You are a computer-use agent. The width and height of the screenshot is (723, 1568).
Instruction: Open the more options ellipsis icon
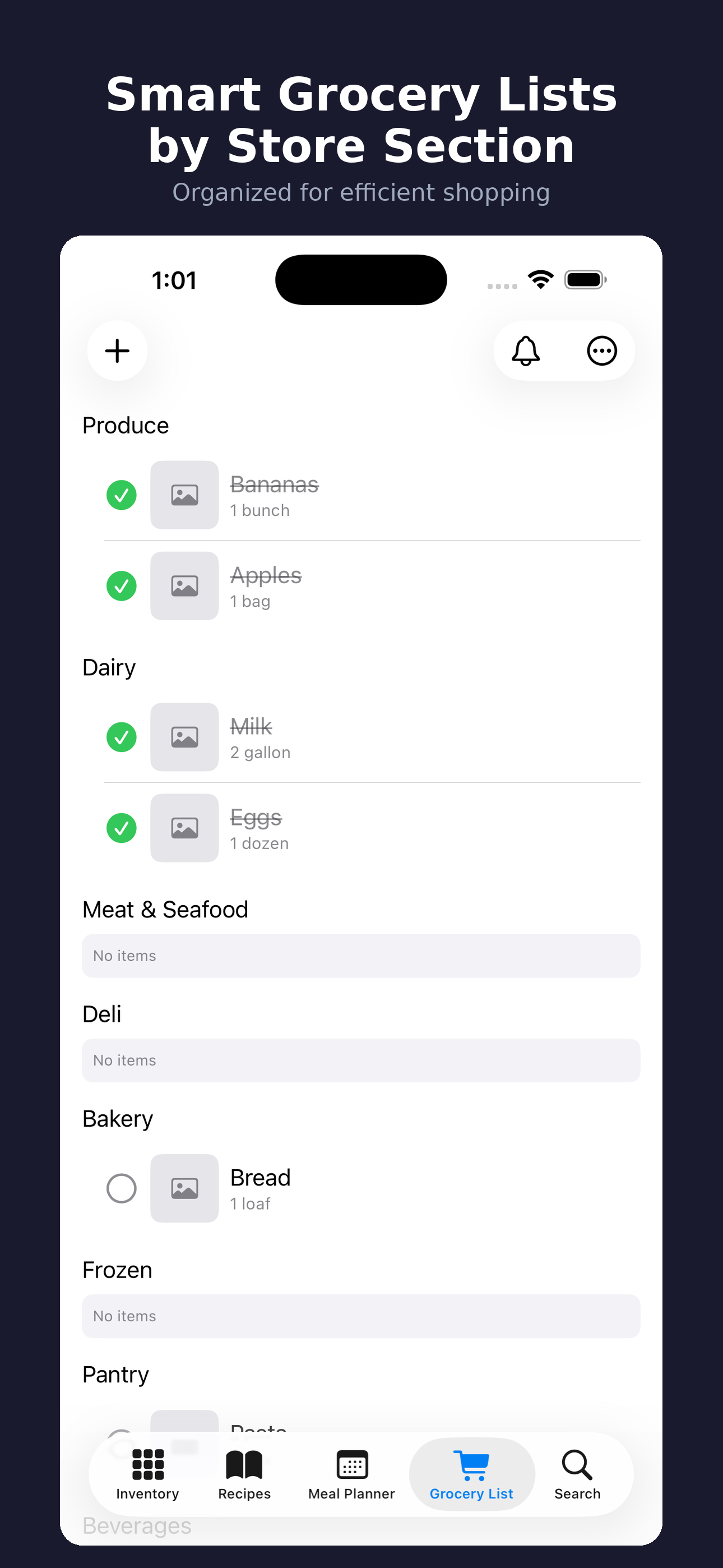point(602,351)
